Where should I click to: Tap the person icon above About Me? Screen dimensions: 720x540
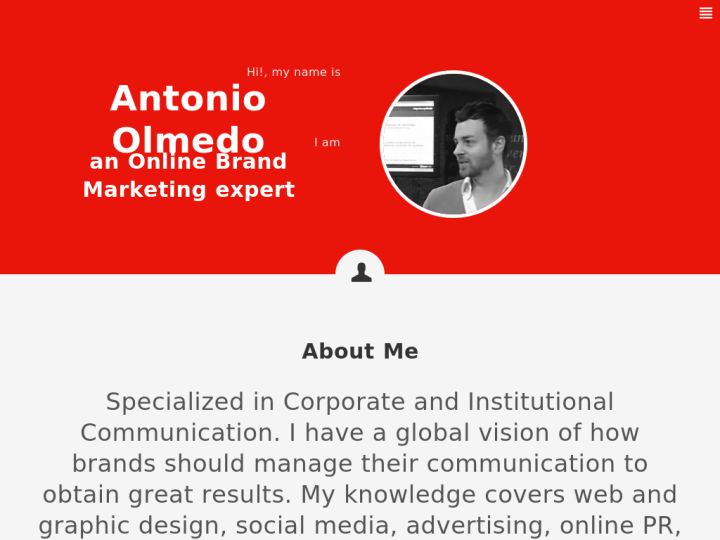tap(361, 272)
